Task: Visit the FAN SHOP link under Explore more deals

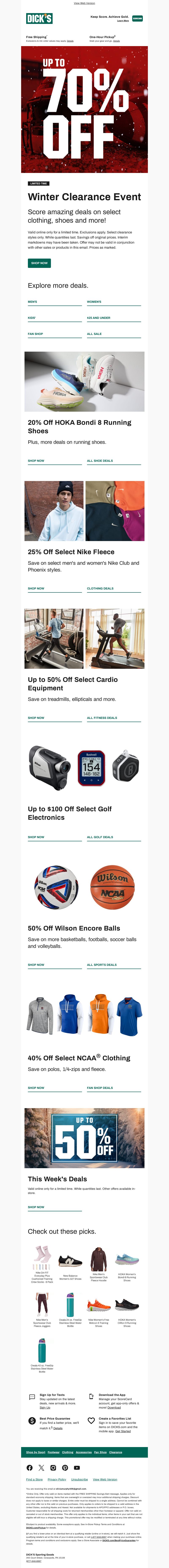Action: click(x=35, y=334)
